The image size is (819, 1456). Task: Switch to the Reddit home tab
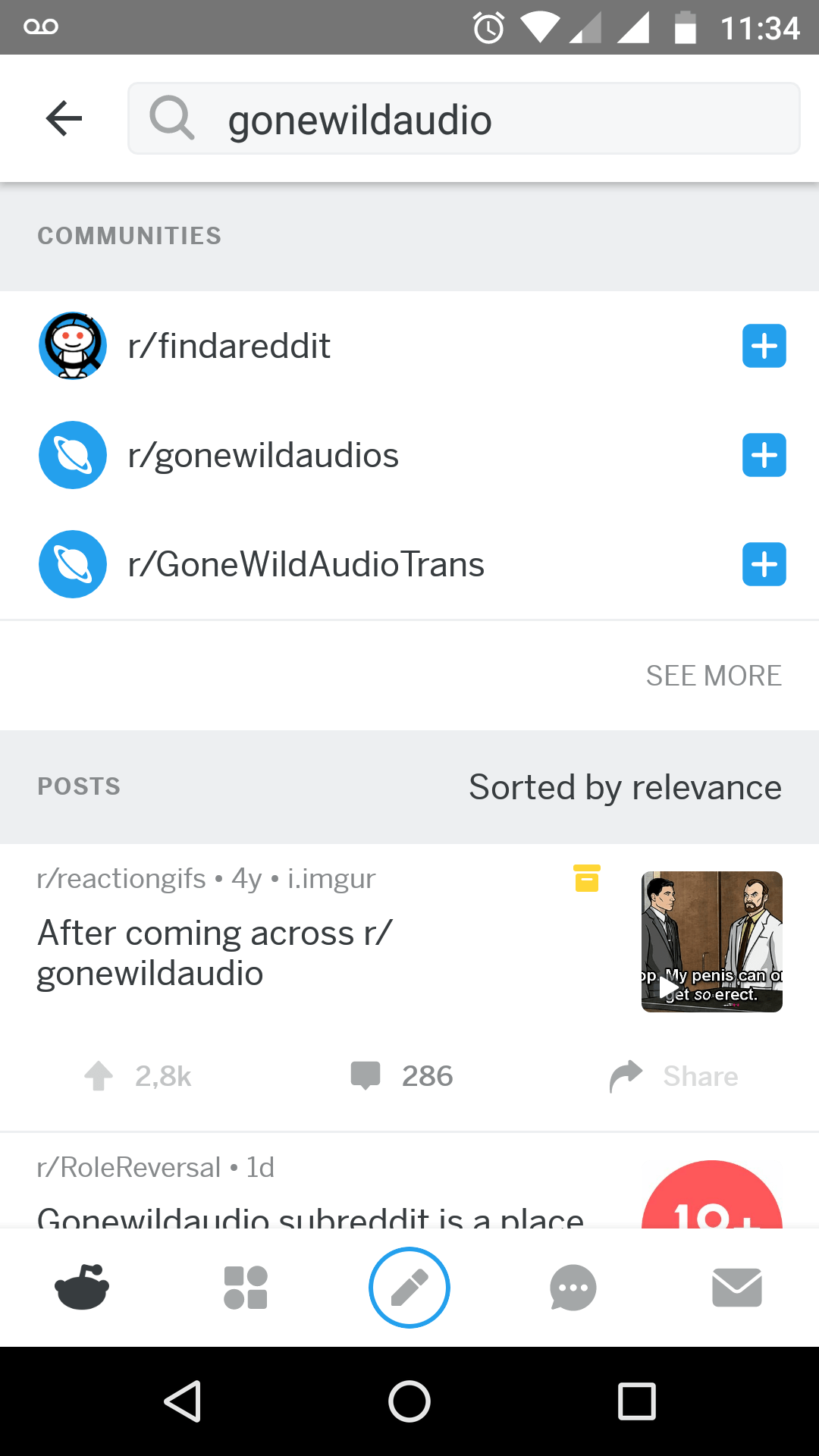(x=82, y=1288)
